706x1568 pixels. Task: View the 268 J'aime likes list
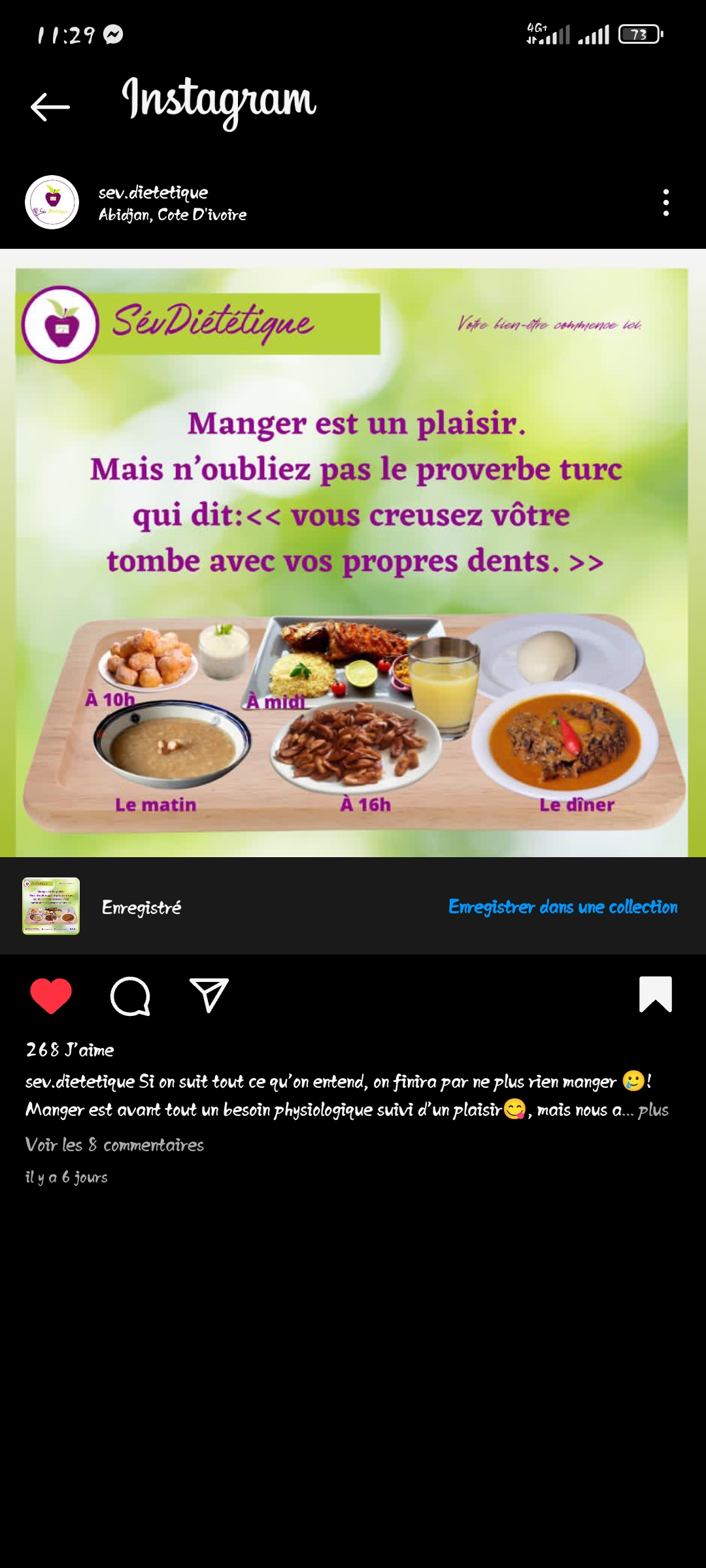click(70, 1050)
